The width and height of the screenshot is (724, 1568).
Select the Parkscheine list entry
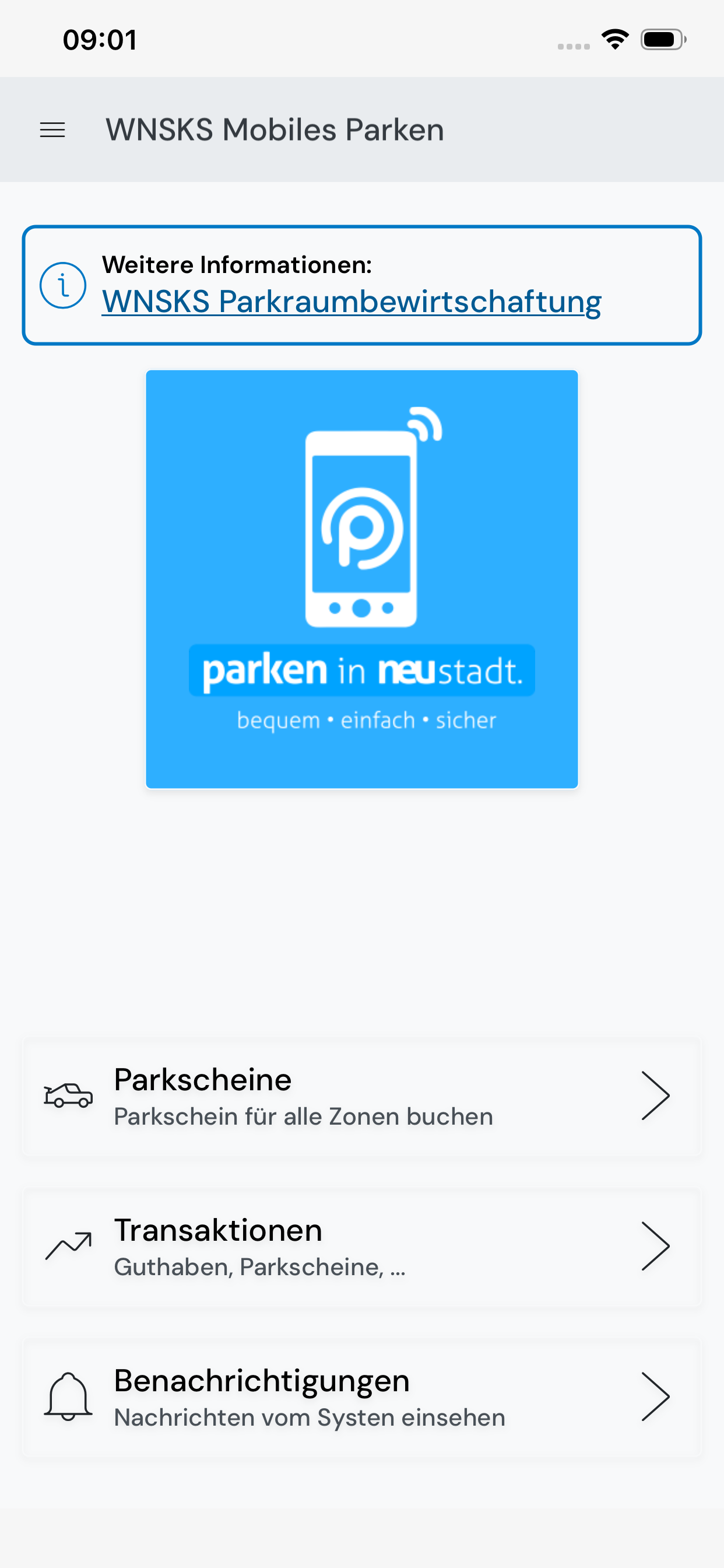(x=362, y=1094)
